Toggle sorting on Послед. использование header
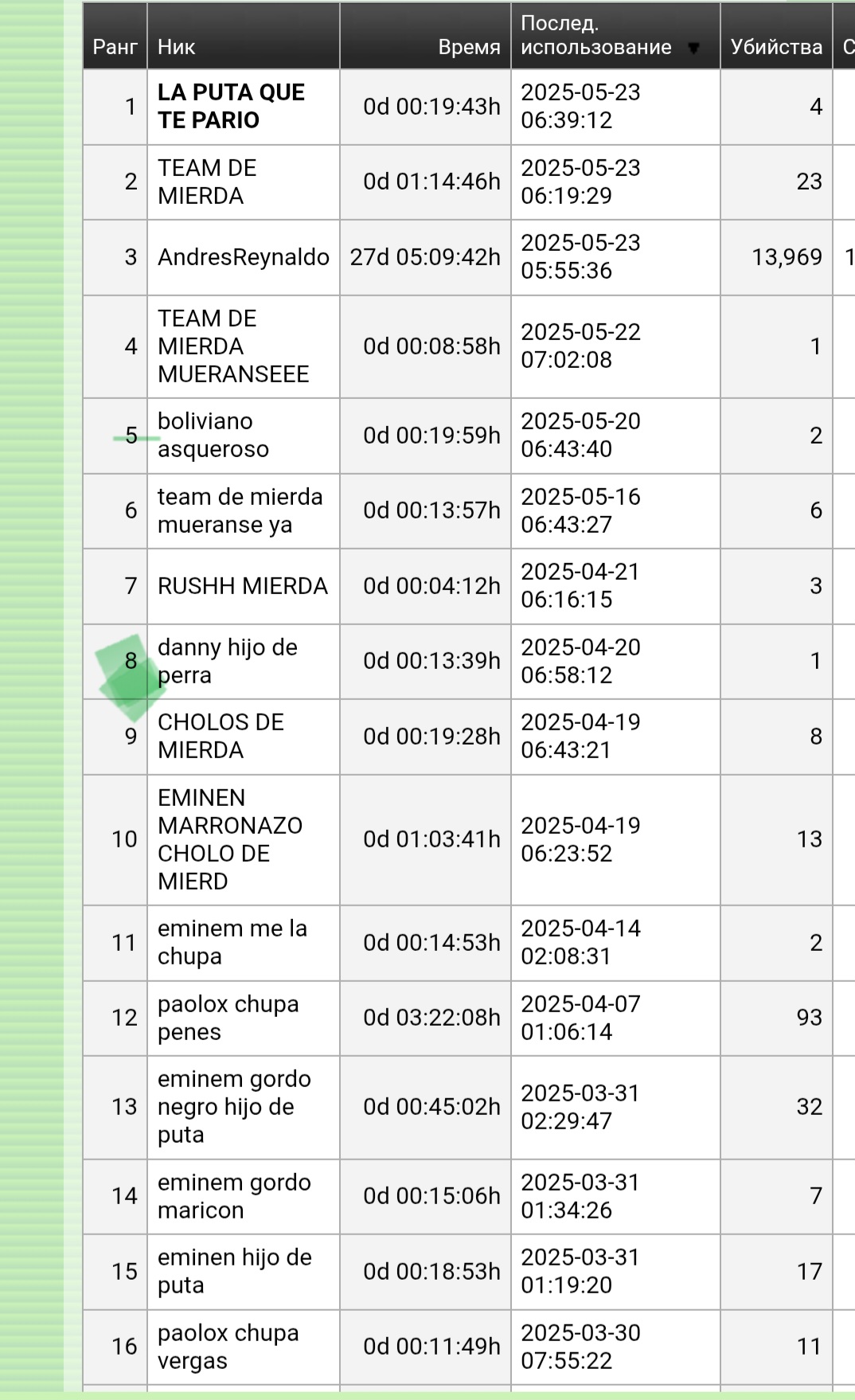This screenshot has height=1400, width=855. coord(596,36)
